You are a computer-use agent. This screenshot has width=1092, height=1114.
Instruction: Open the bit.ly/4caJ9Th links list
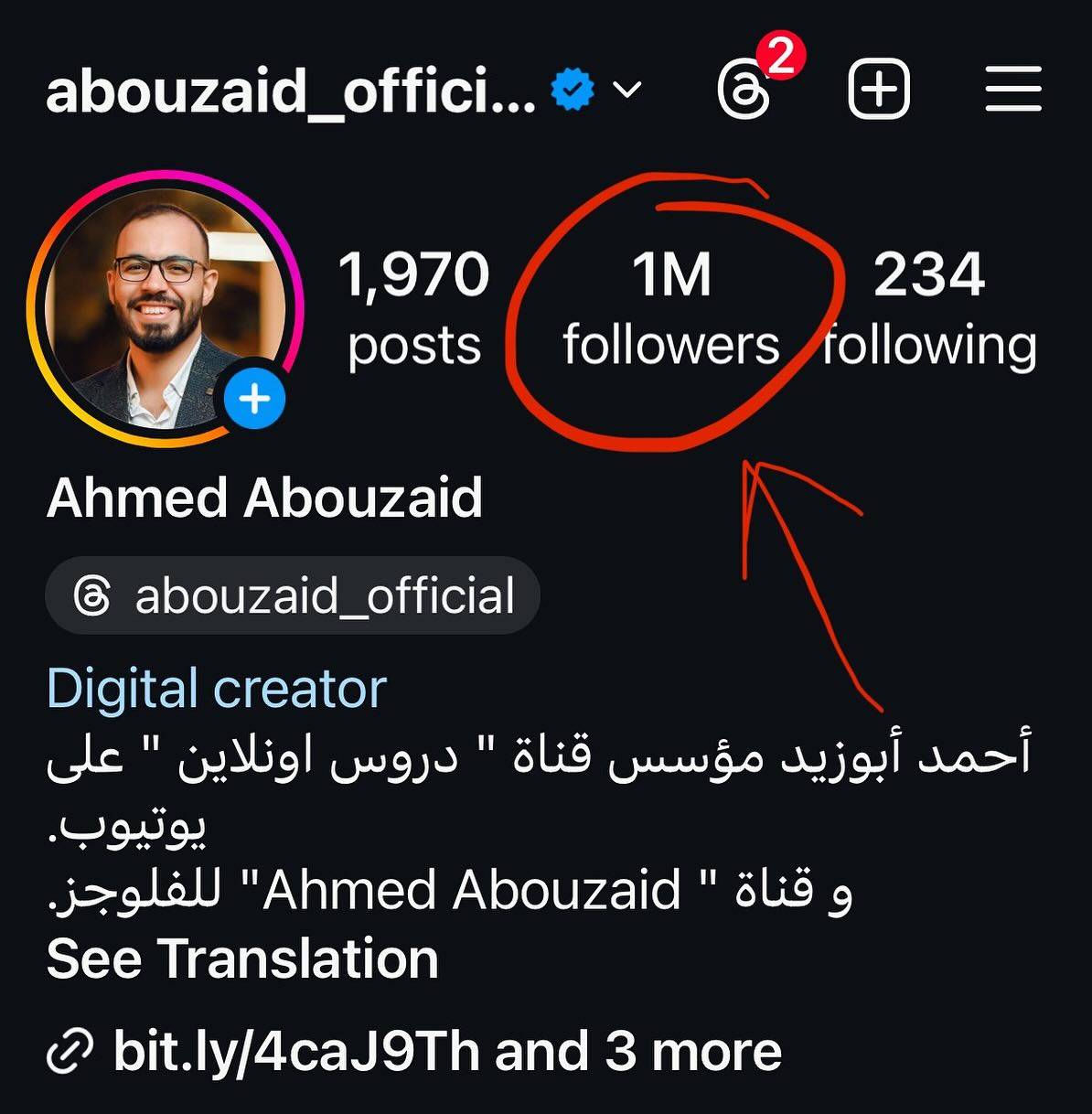coord(446,1052)
